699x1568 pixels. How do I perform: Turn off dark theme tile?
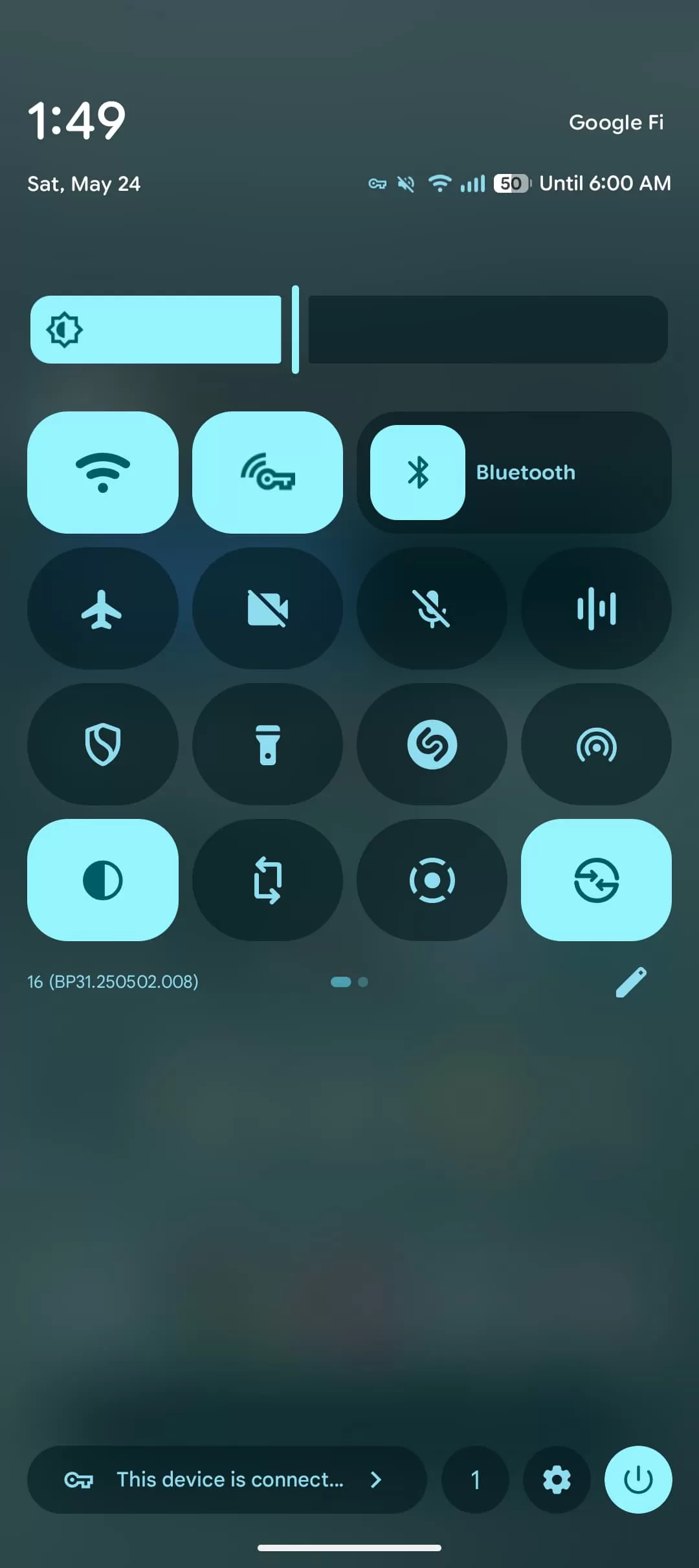102,880
